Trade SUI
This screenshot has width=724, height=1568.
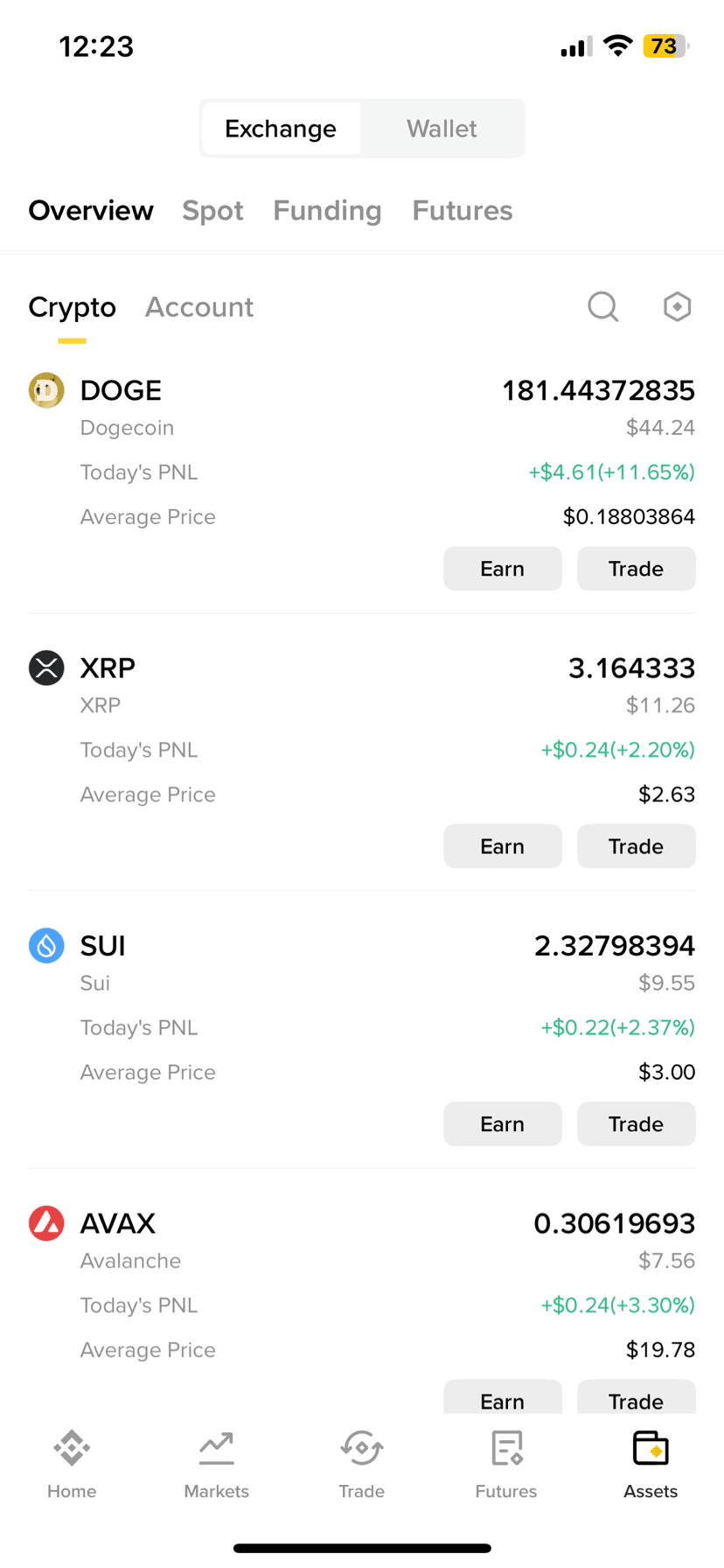pyautogui.click(x=637, y=1123)
